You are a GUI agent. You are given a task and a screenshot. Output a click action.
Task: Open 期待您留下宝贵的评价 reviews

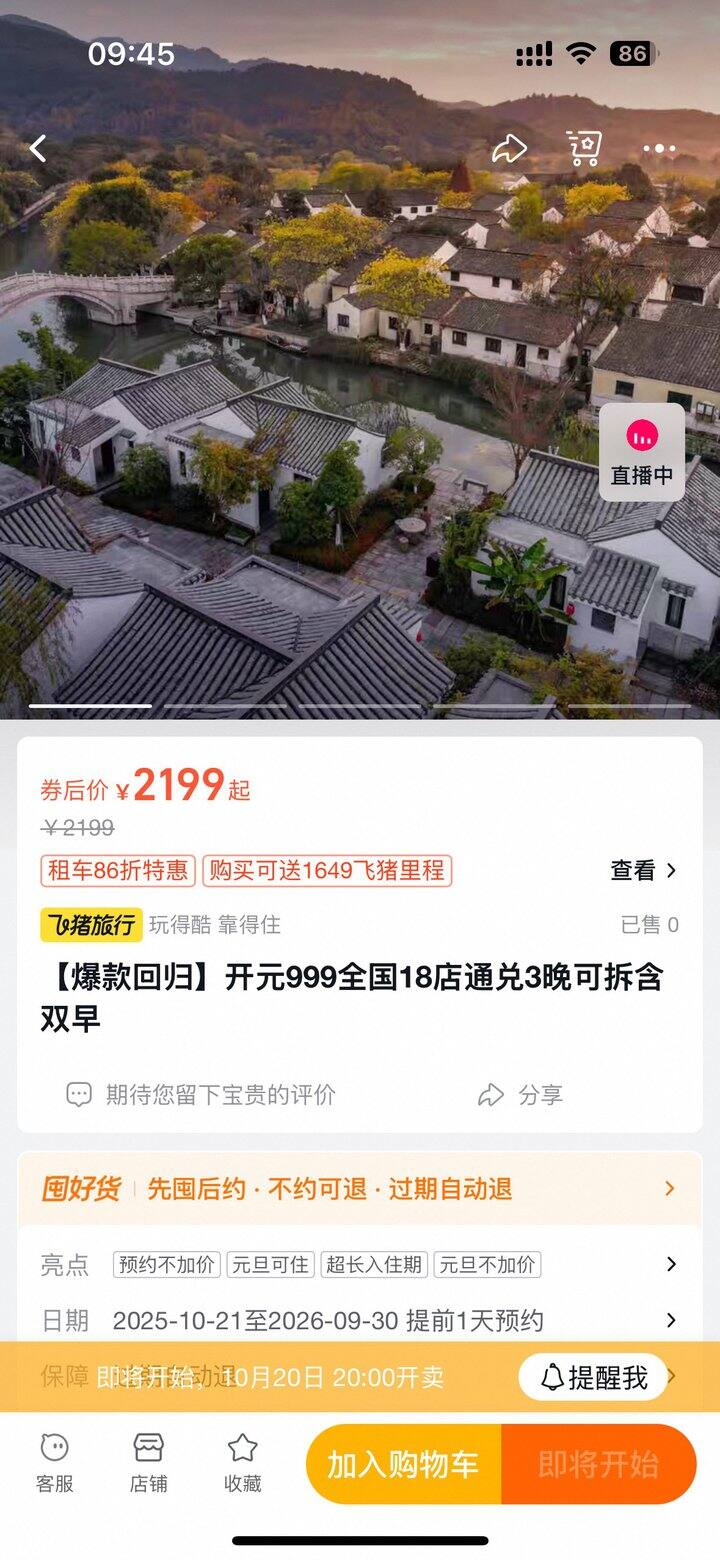pos(201,1094)
